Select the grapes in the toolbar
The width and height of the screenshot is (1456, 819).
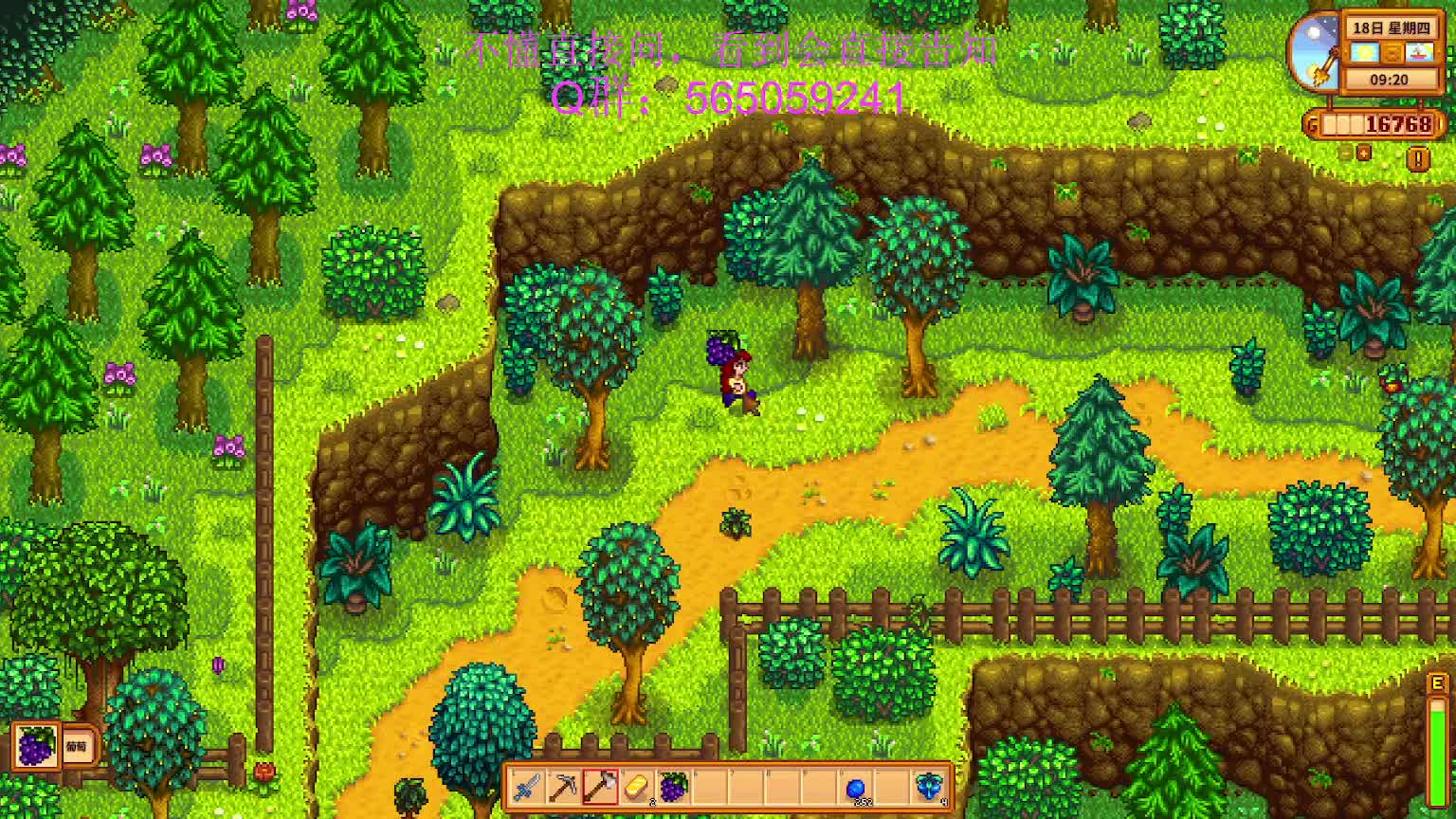coord(673,787)
